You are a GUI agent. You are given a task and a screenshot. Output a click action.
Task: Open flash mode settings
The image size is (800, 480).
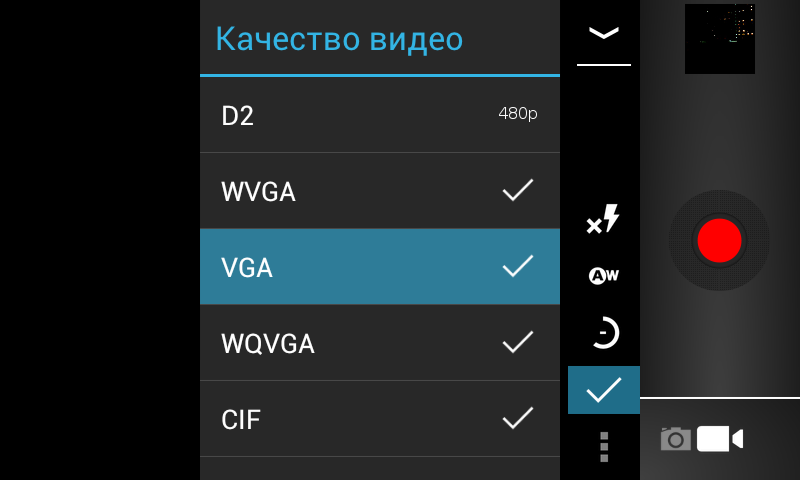pyautogui.click(x=604, y=220)
